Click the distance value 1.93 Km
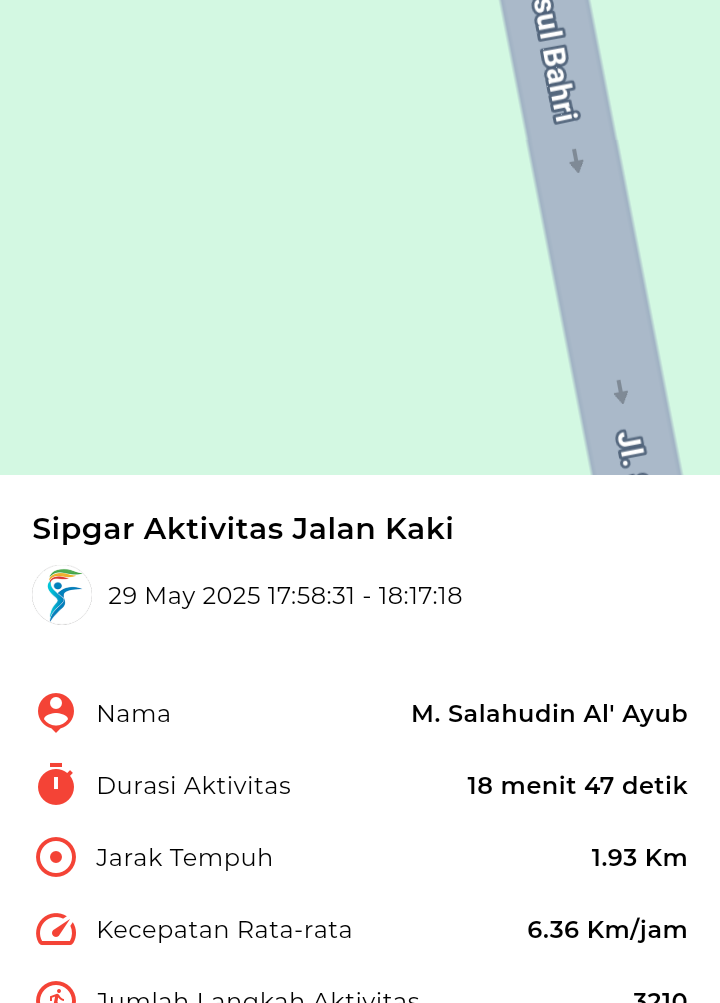Viewport: 720px width, 1003px height. coord(639,857)
